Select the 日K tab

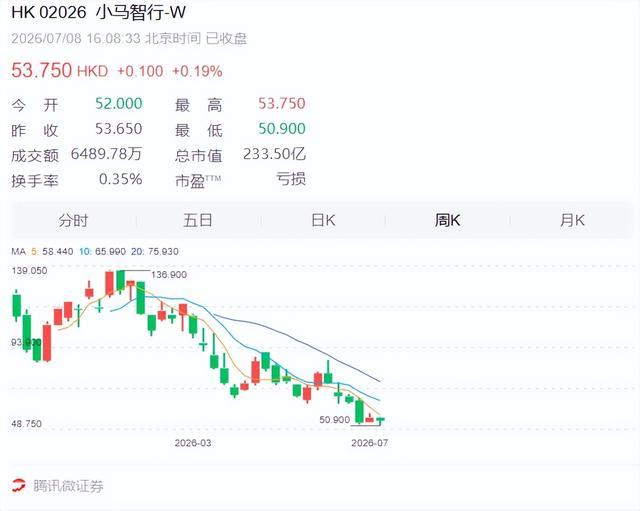(x=323, y=220)
